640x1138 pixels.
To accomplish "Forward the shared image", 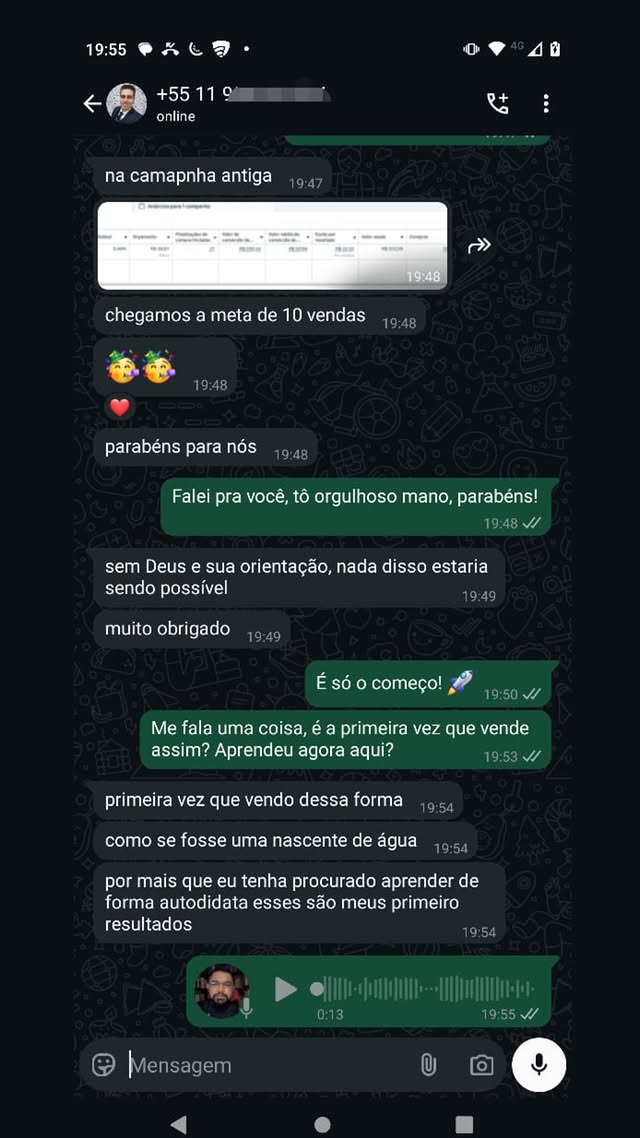I will coord(479,245).
